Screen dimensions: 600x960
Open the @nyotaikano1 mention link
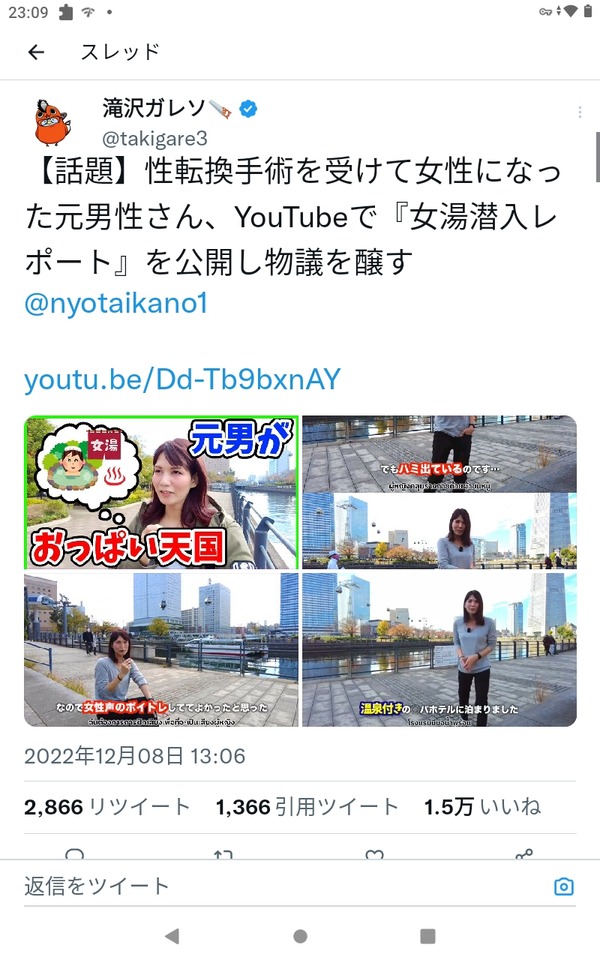116,304
